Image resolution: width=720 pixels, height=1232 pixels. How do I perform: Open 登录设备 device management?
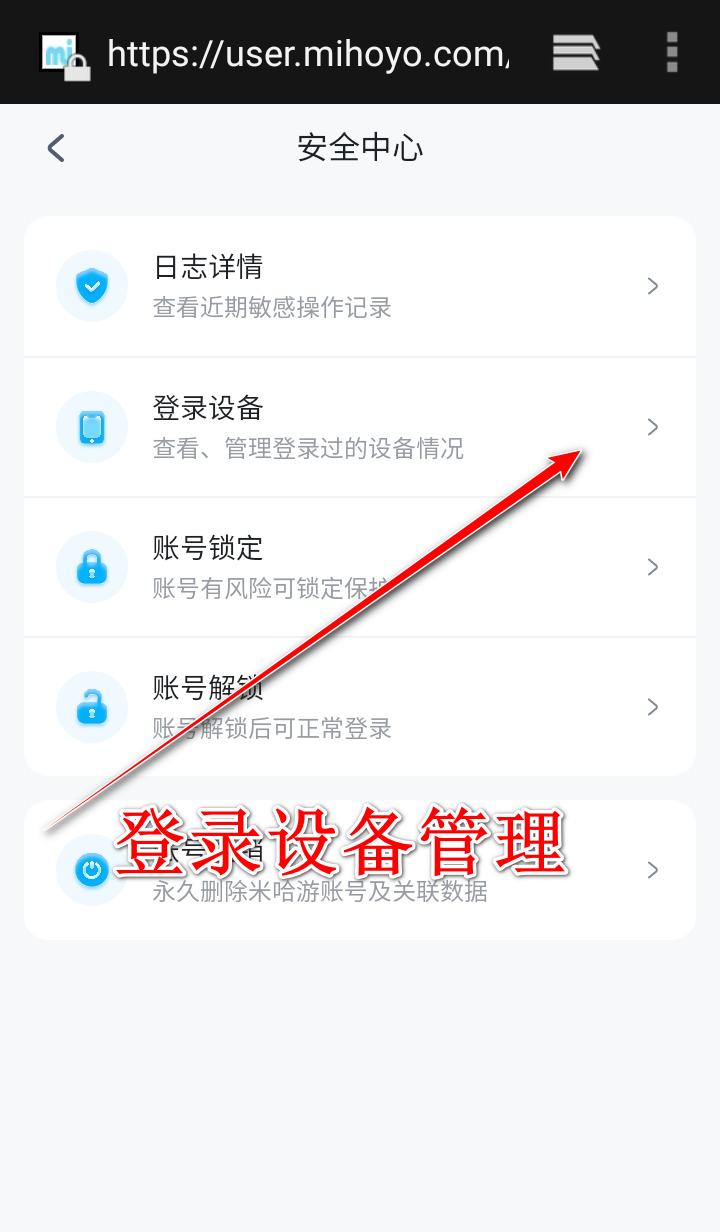click(360, 427)
